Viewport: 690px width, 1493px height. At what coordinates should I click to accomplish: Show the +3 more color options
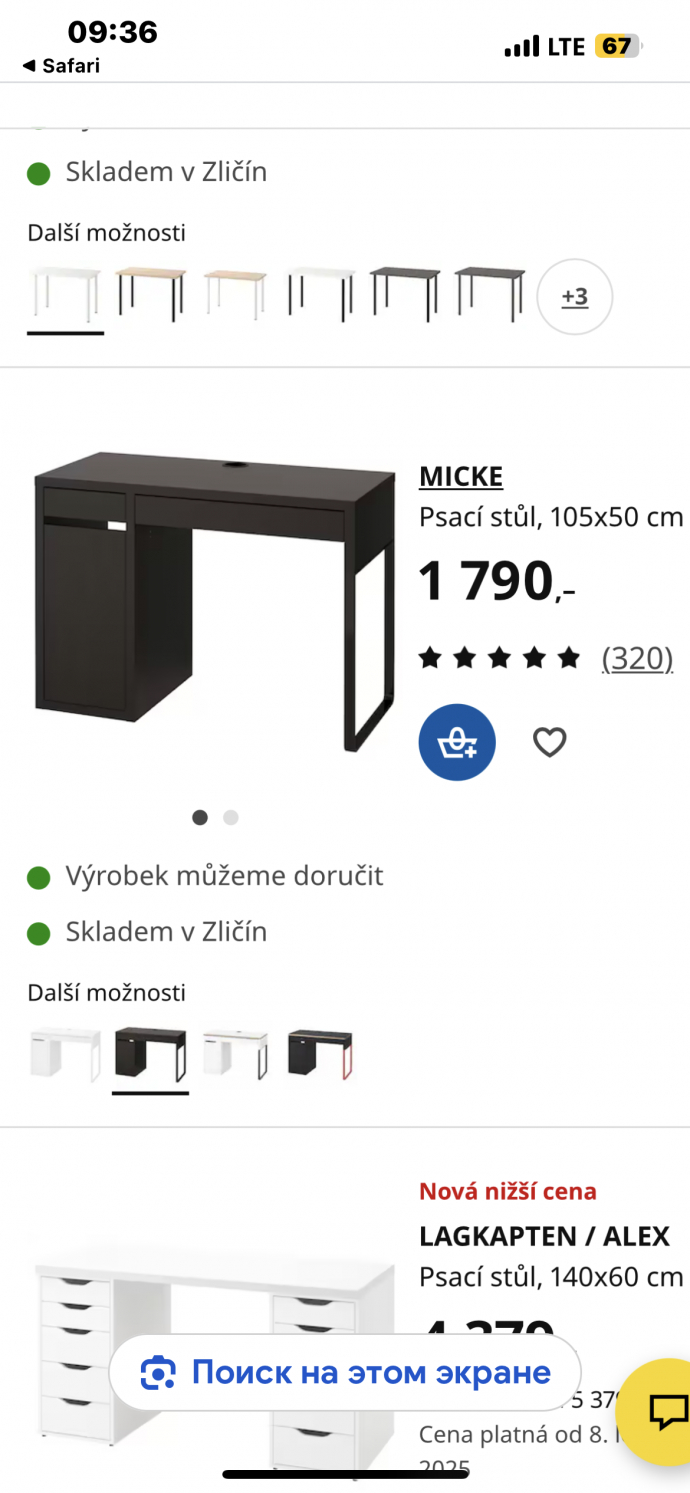click(574, 297)
